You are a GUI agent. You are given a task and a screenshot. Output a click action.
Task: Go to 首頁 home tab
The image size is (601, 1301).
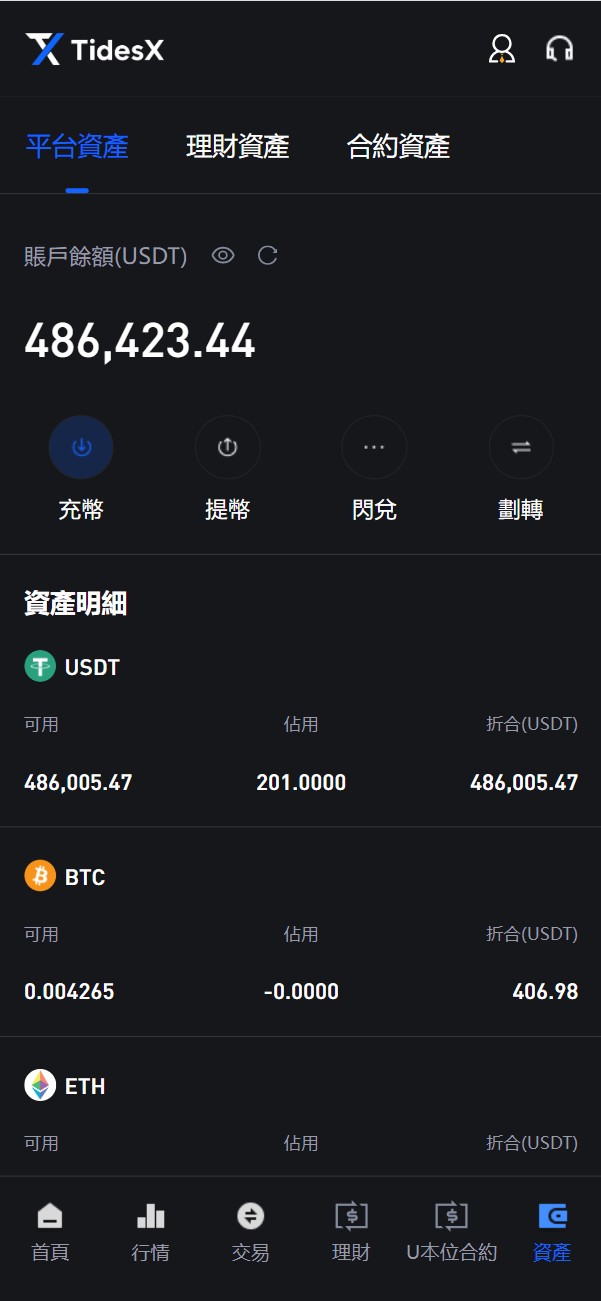tap(50, 1232)
